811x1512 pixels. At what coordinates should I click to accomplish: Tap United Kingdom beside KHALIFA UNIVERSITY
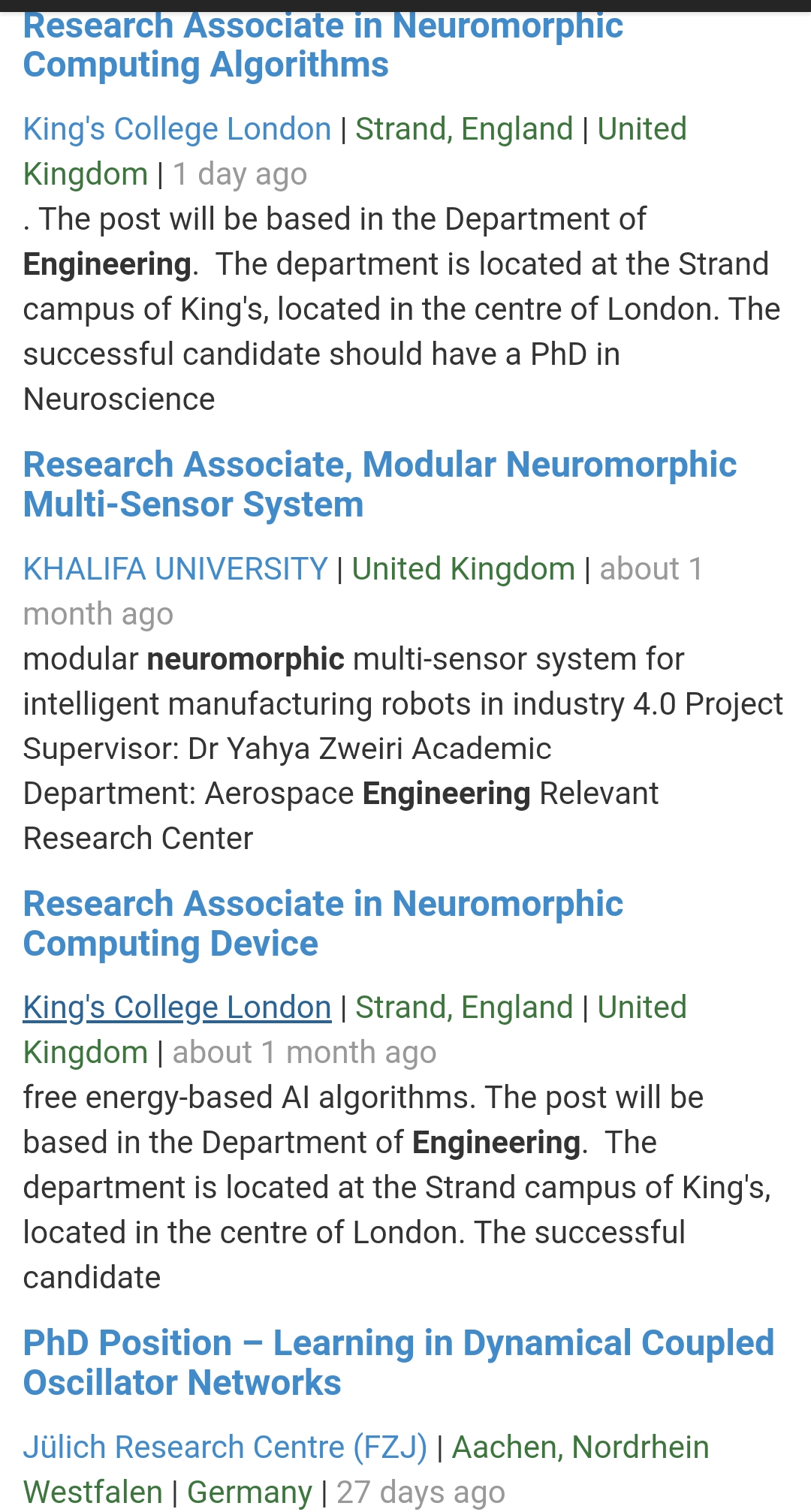pos(463,569)
